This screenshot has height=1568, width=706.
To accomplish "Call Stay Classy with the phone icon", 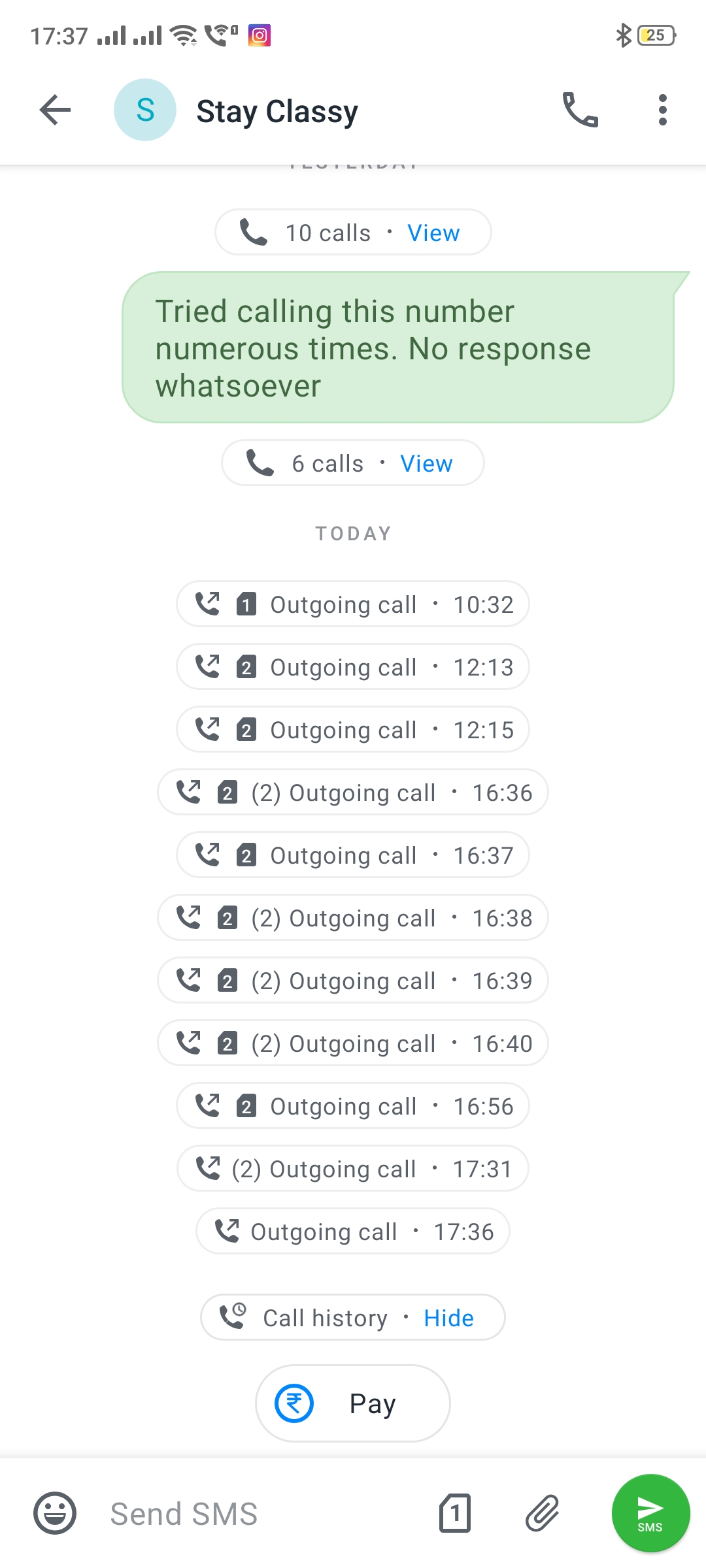I will tap(580, 110).
